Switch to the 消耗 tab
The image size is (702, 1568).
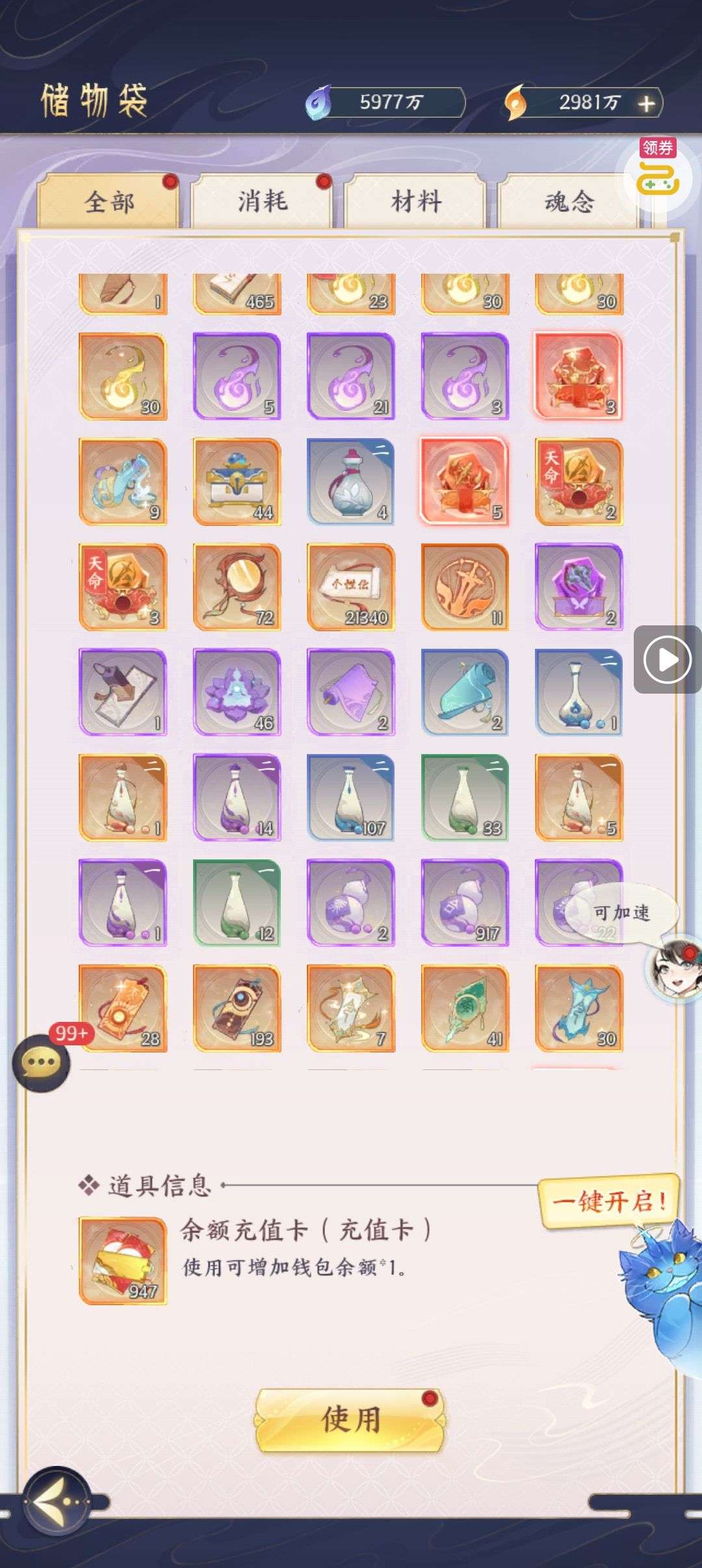[x=262, y=201]
